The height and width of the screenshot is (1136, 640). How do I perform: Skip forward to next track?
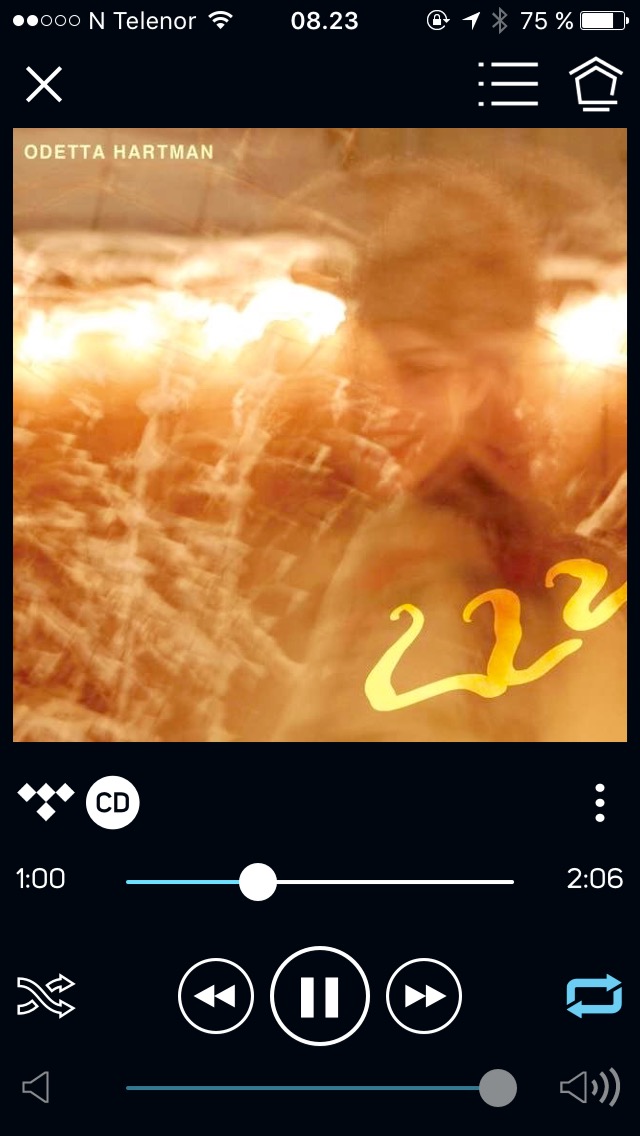(x=424, y=996)
